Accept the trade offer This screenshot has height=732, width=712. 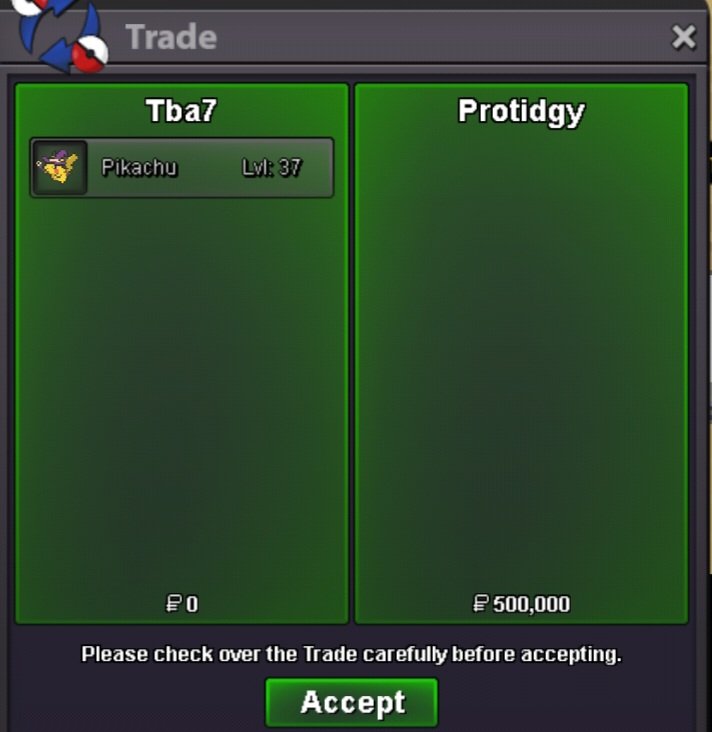click(352, 702)
